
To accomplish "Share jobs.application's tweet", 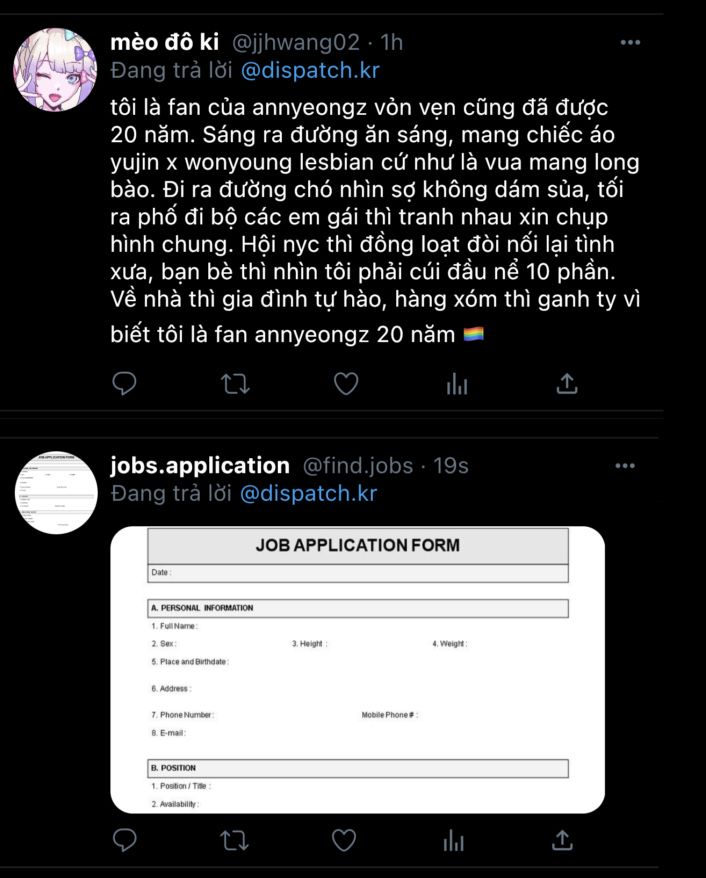I will click(x=563, y=839).
